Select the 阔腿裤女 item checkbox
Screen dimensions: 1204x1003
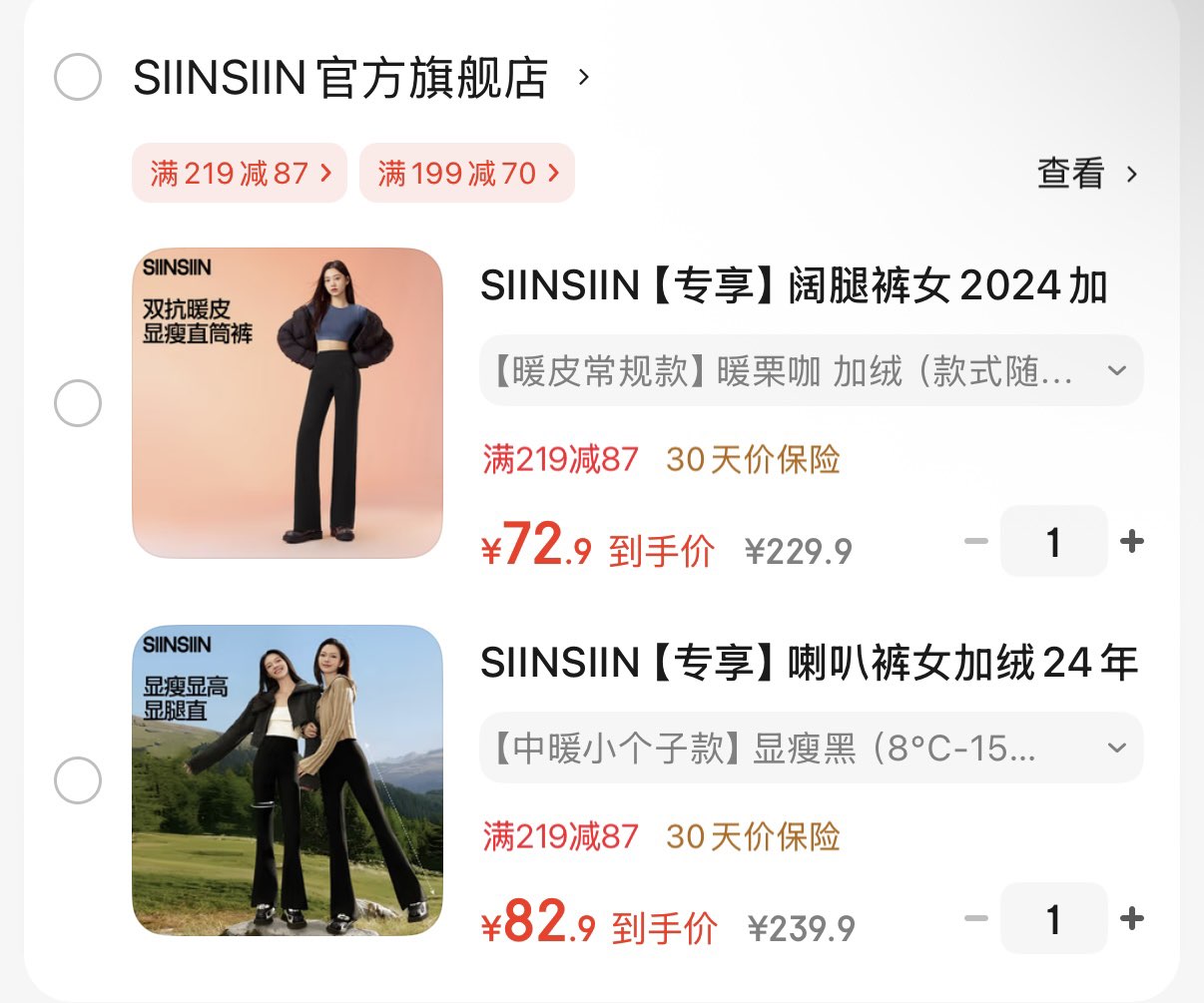pos(78,403)
